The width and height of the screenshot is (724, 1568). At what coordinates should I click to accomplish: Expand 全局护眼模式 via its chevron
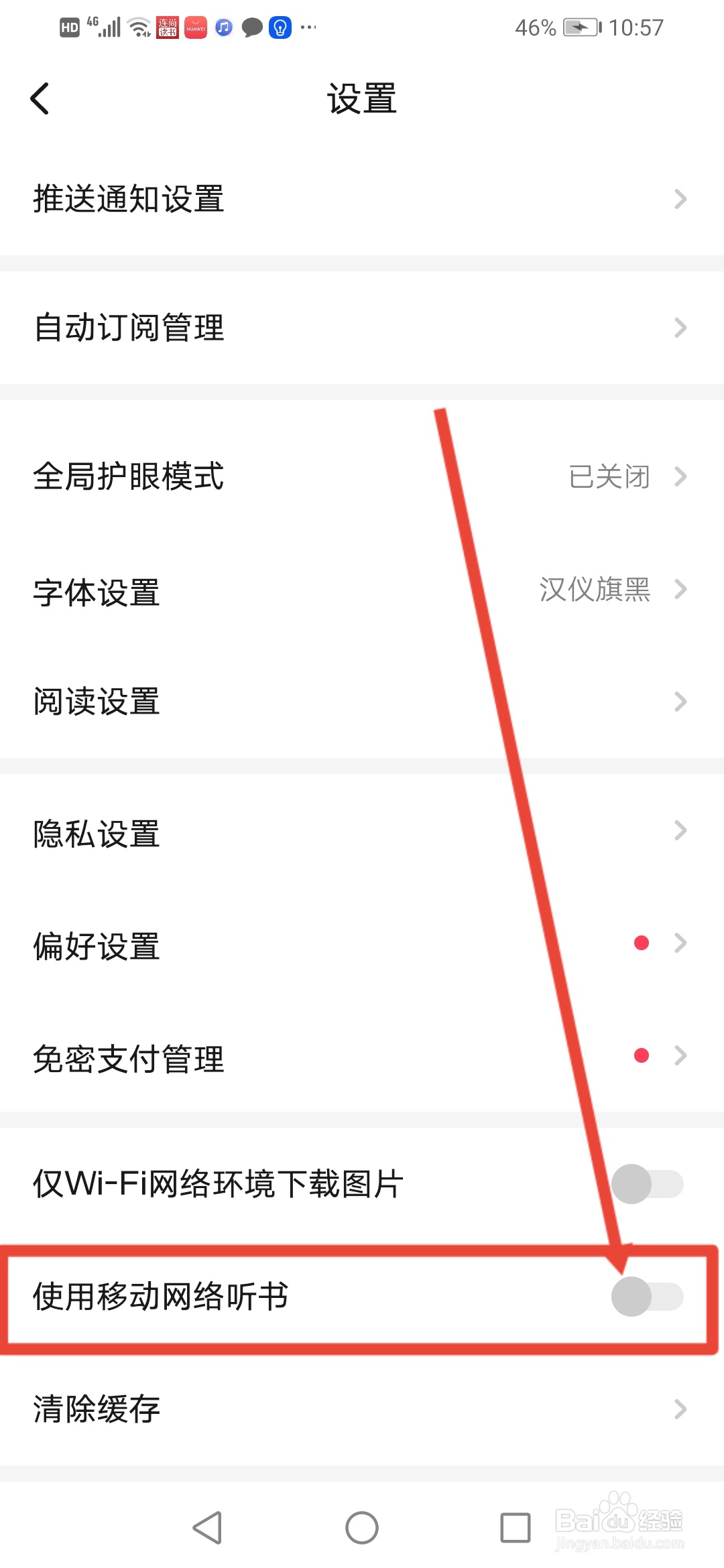pos(682,477)
